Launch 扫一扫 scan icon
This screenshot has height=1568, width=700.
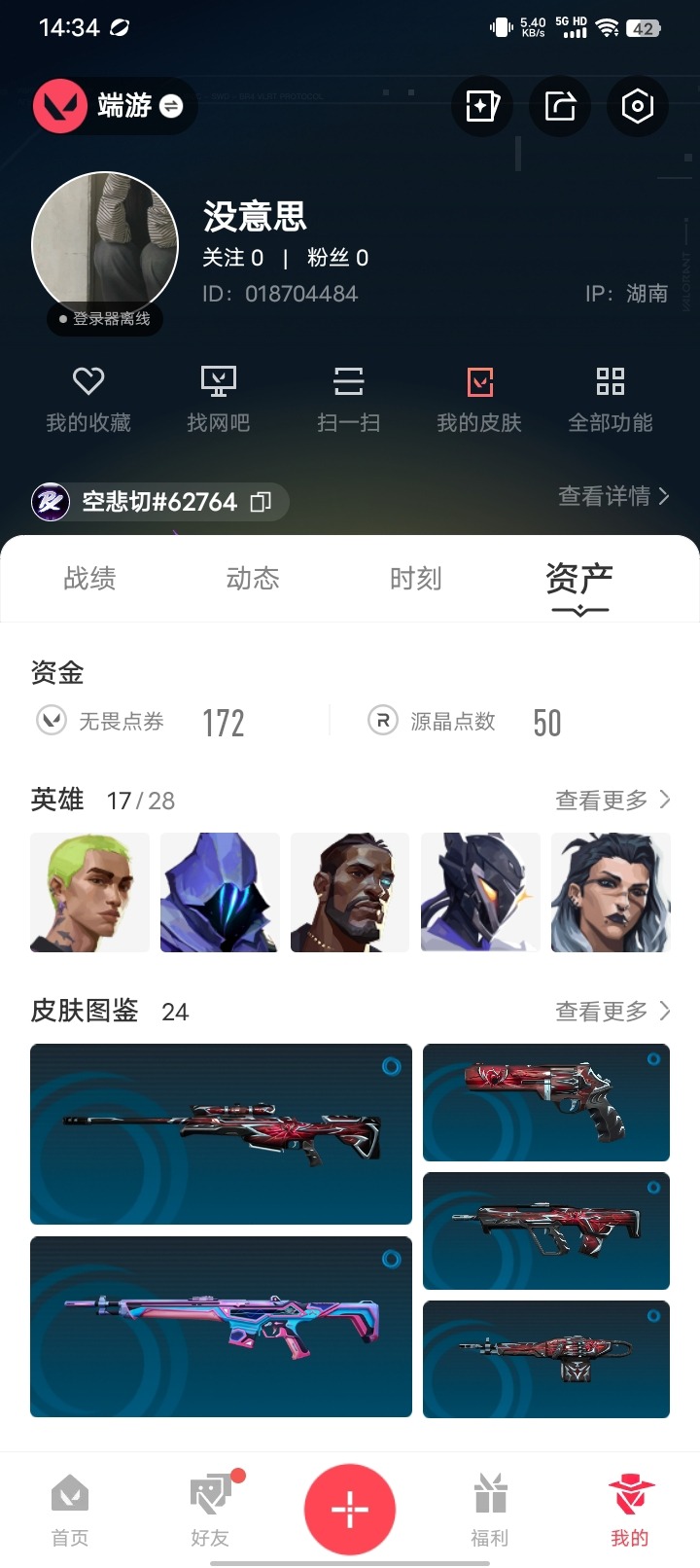coord(348,394)
